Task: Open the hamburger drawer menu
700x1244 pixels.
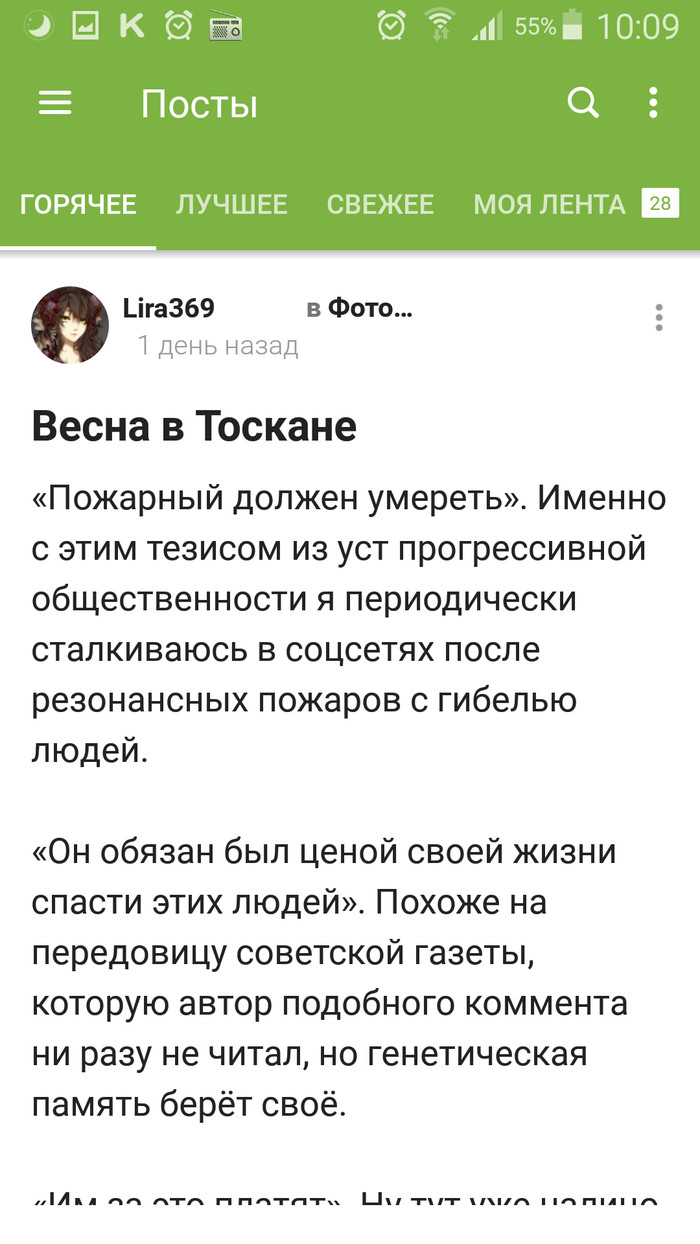Action: (x=55, y=103)
